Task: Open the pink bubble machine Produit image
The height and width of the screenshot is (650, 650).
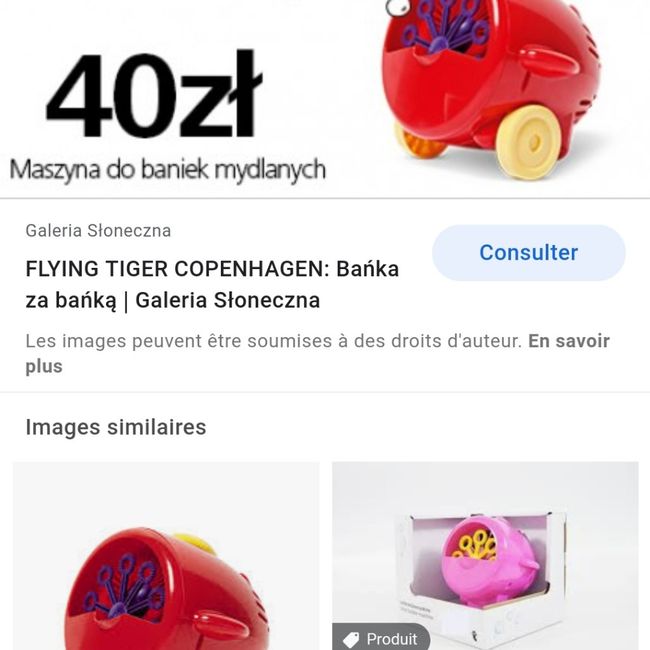Action: pos(485,556)
